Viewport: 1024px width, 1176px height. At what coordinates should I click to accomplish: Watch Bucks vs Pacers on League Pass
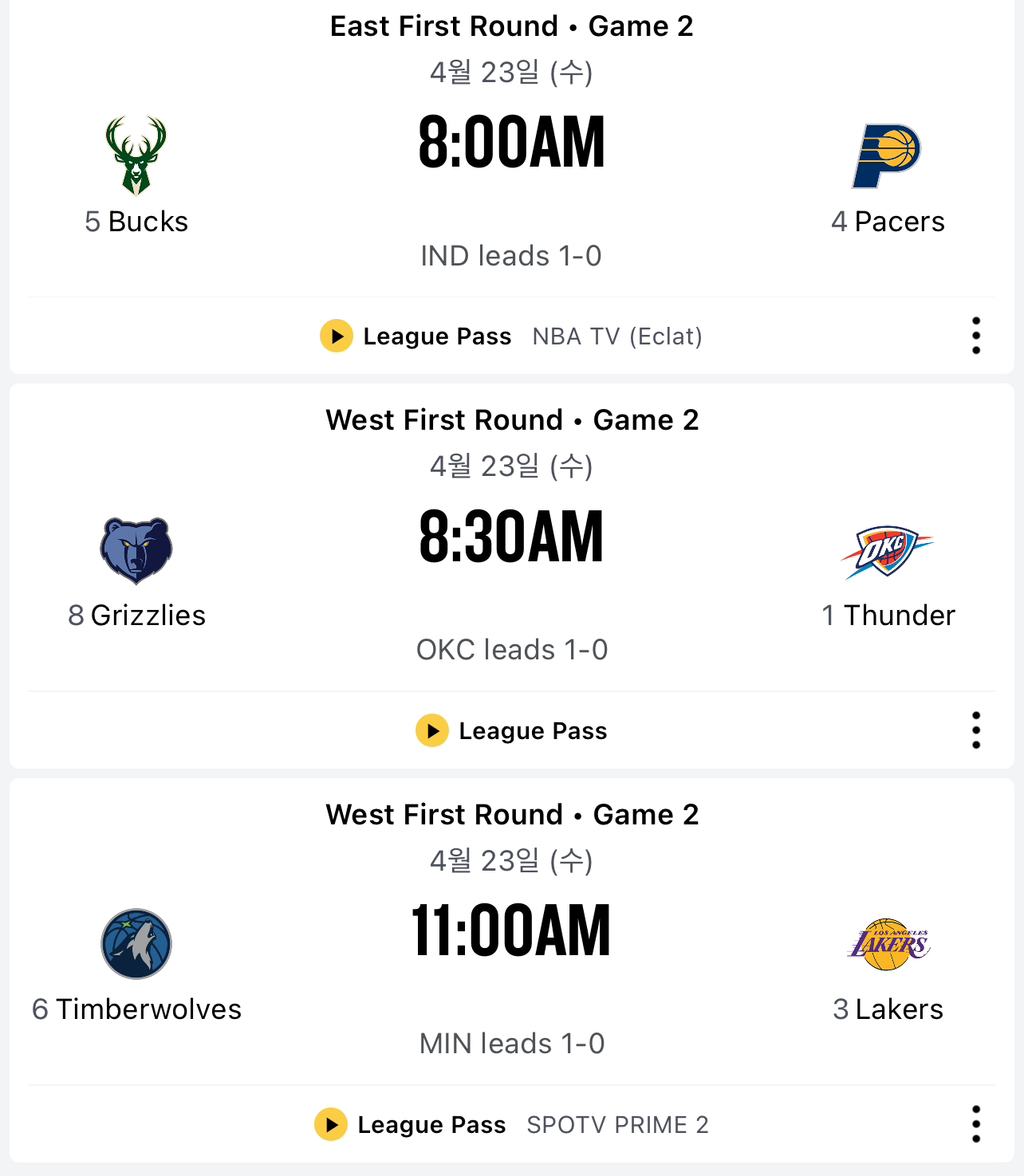click(x=416, y=337)
